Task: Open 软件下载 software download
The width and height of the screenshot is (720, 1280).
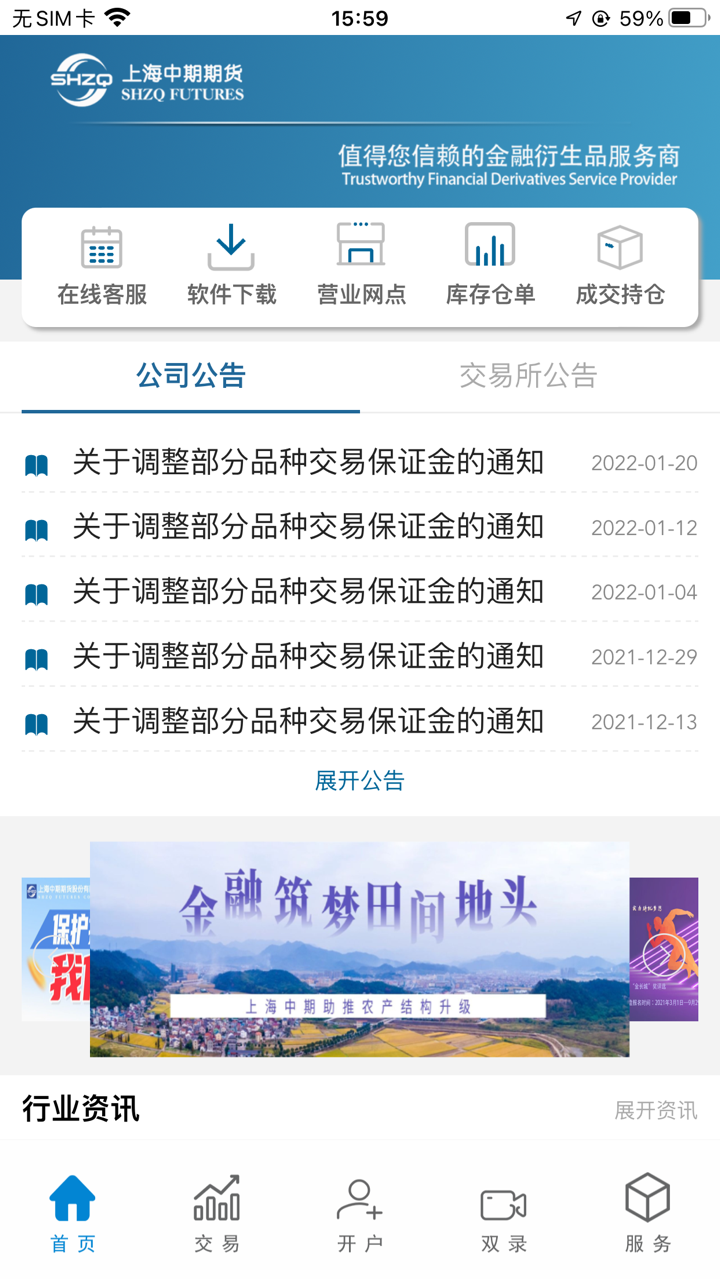Action: 231,265
